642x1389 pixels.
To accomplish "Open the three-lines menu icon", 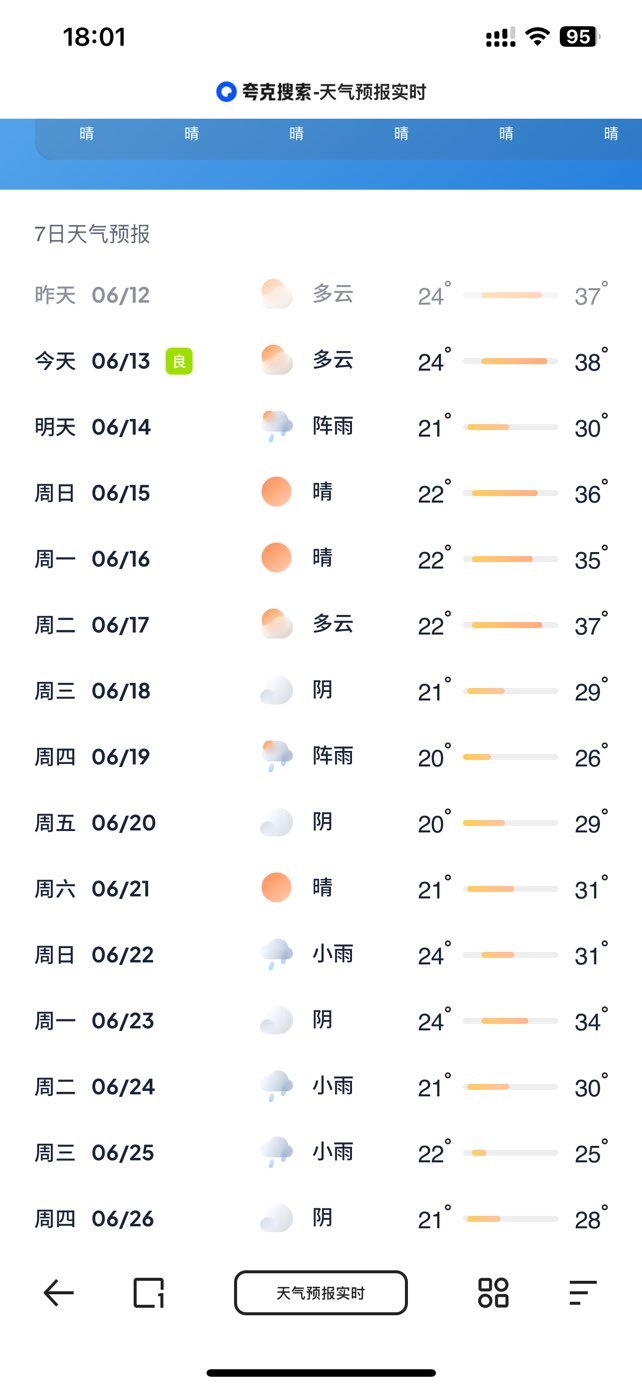I will 583,1293.
